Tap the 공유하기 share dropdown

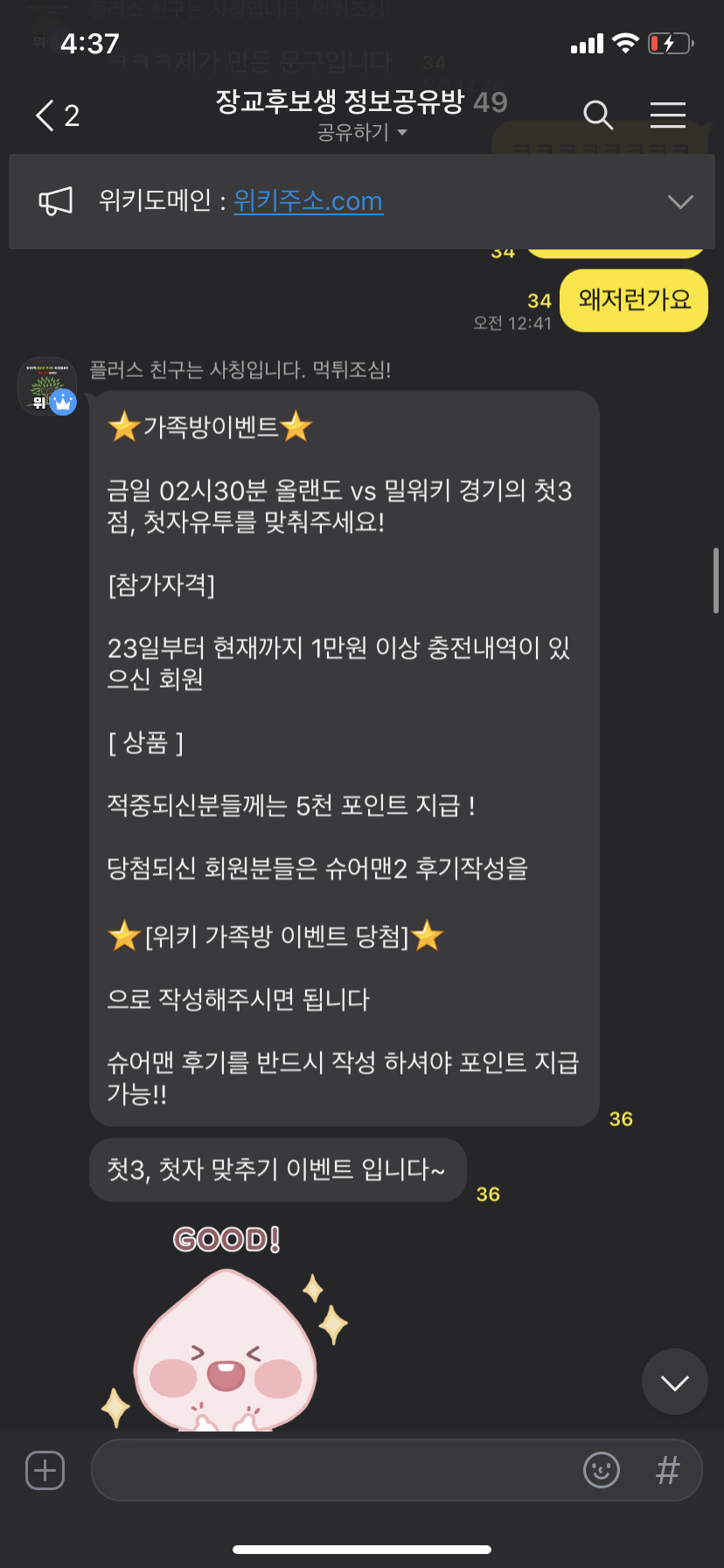[x=361, y=133]
